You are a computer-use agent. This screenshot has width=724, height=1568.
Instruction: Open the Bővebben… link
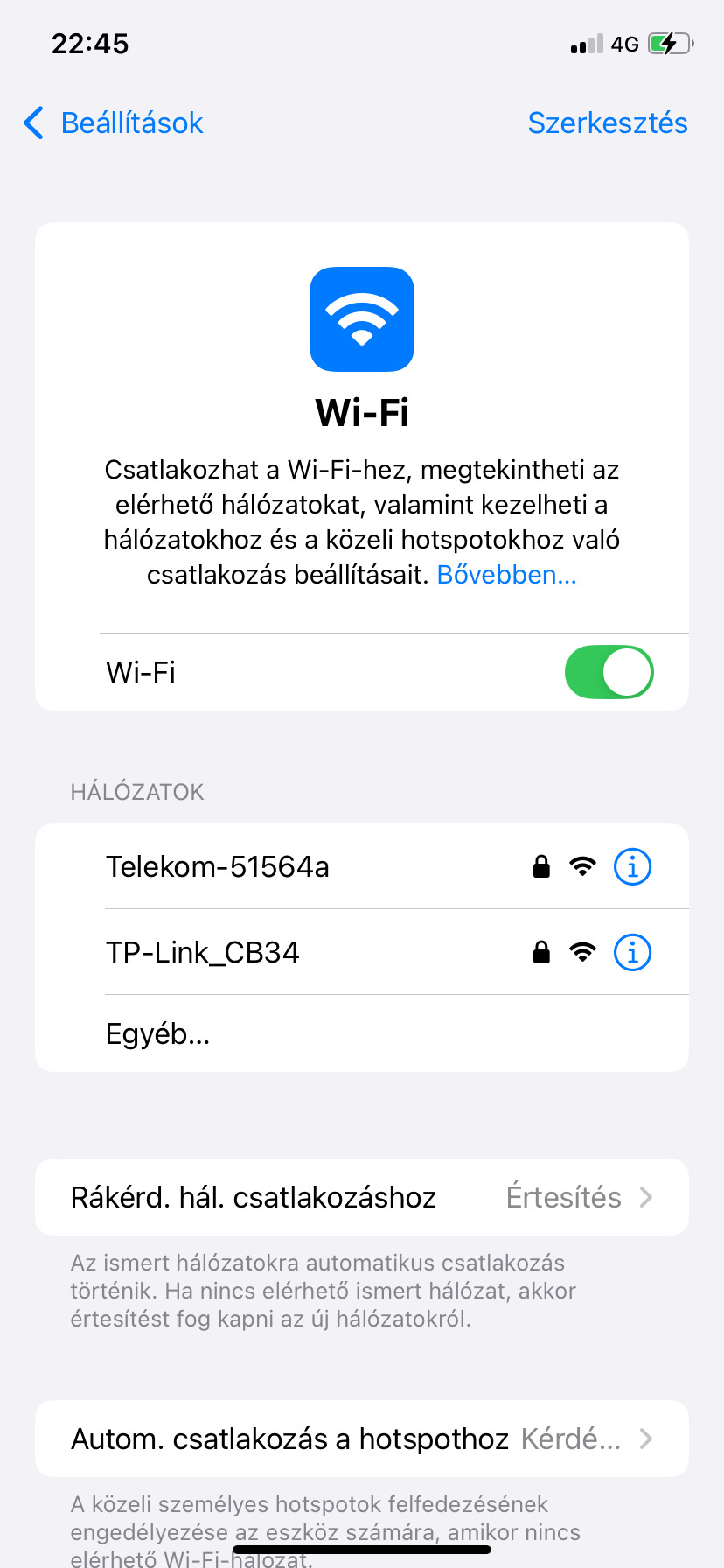506,575
